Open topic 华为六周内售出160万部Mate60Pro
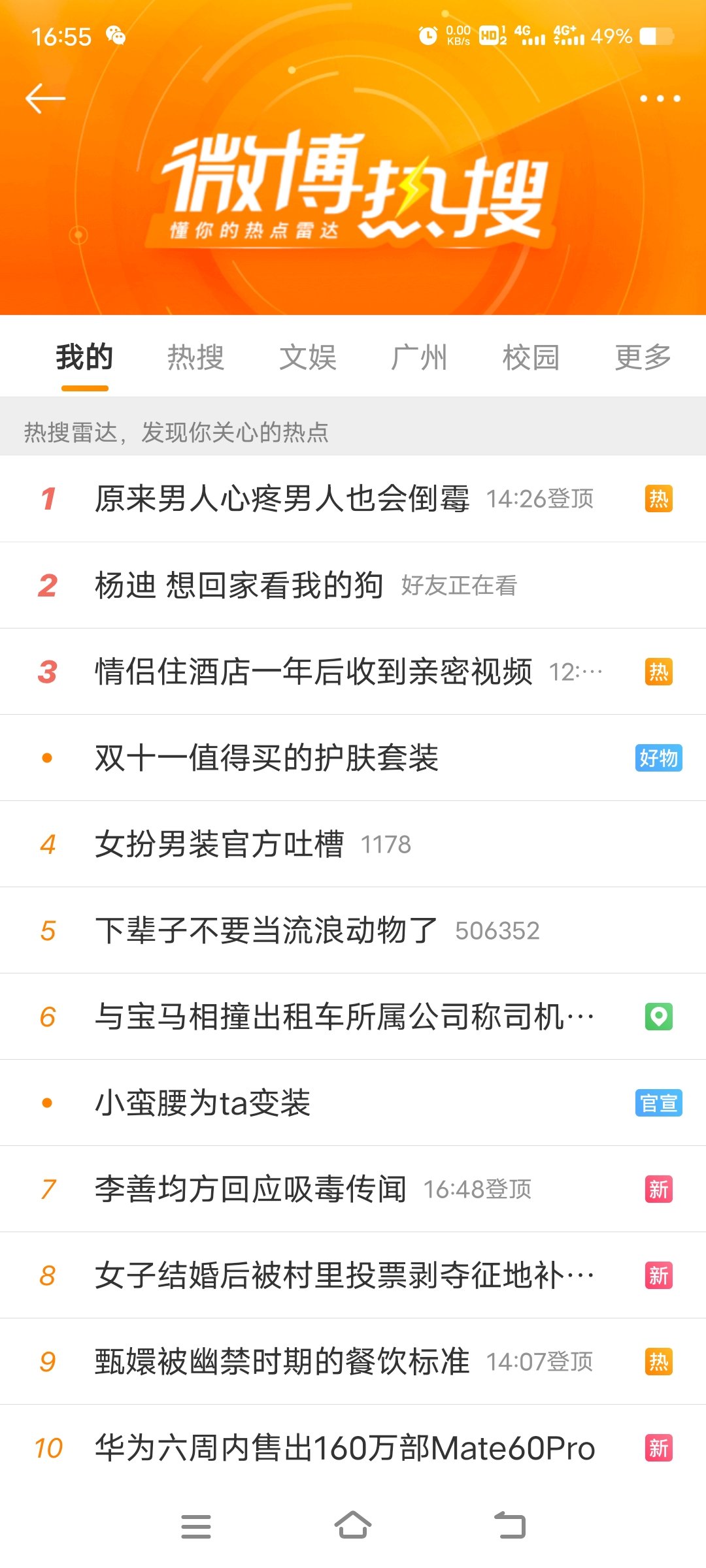 [353, 1448]
